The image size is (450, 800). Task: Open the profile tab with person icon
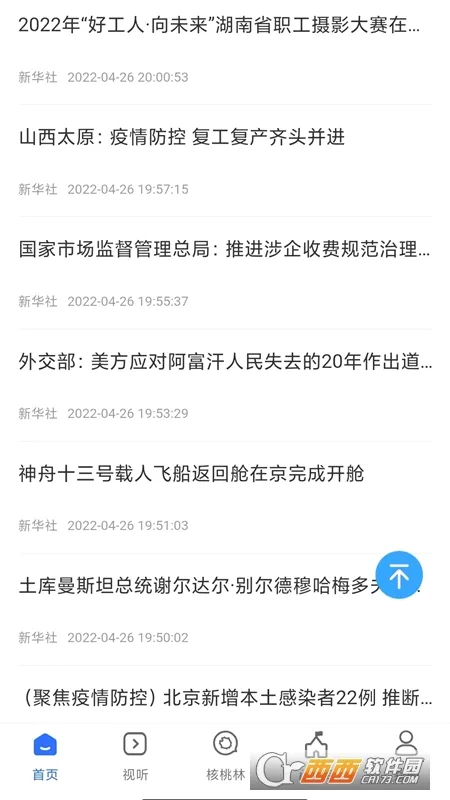tap(407, 743)
